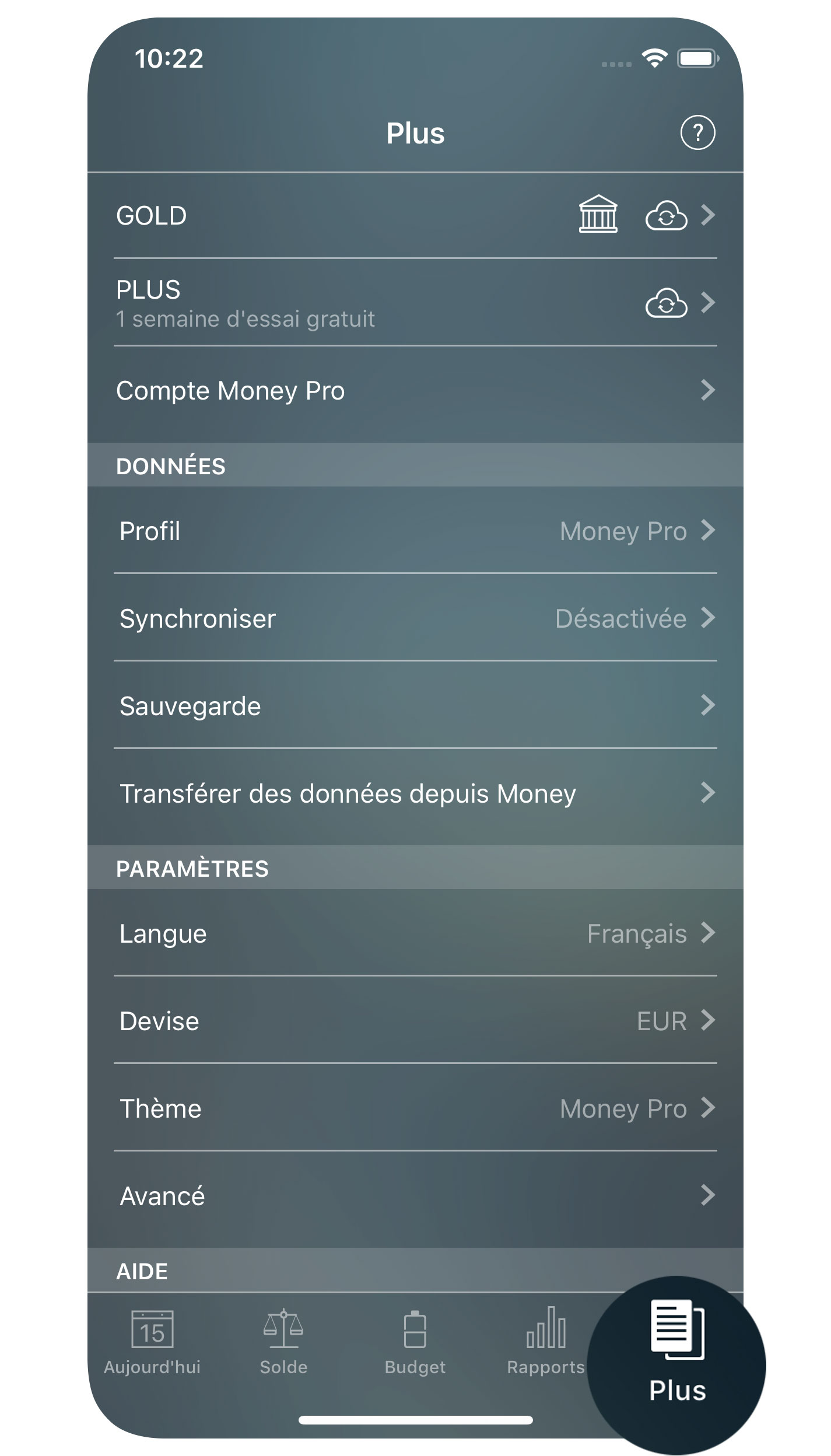Expand the Avancé settings chevron
The height and width of the screenshot is (1456, 831).
[709, 1196]
